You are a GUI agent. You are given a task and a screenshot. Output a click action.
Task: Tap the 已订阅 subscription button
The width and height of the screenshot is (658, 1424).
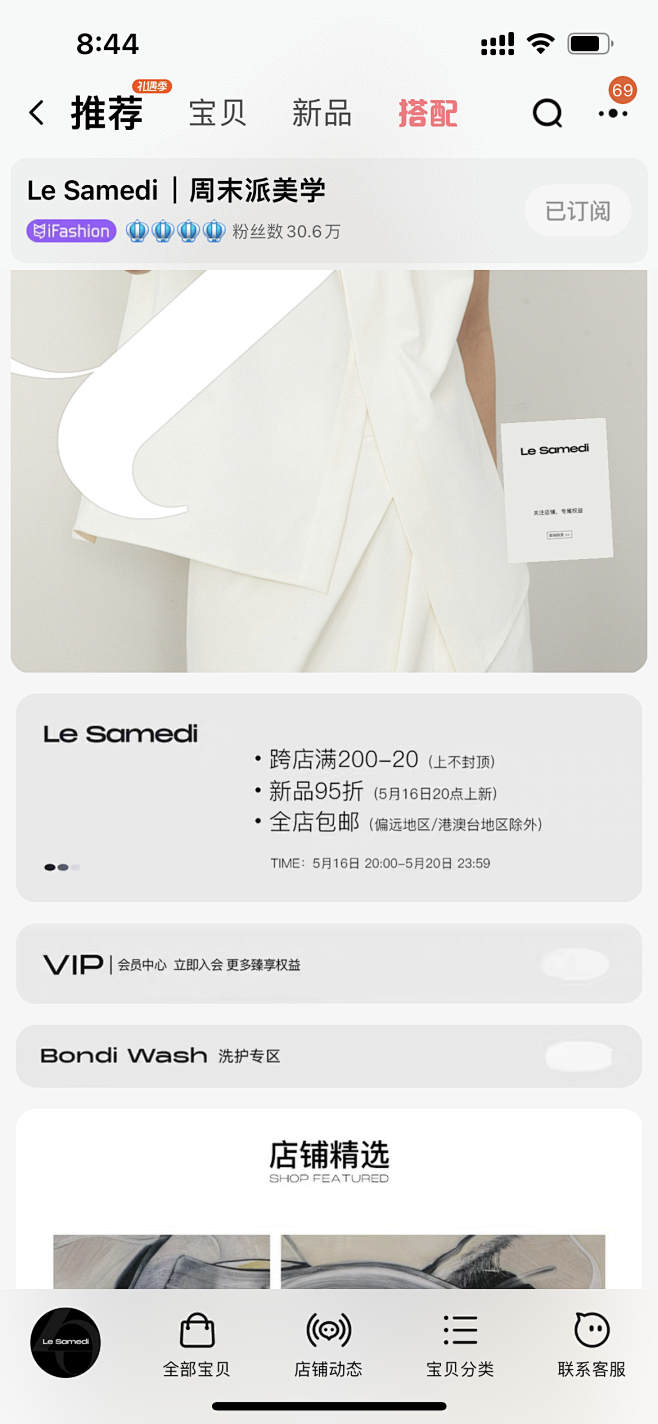click(578, 211)
